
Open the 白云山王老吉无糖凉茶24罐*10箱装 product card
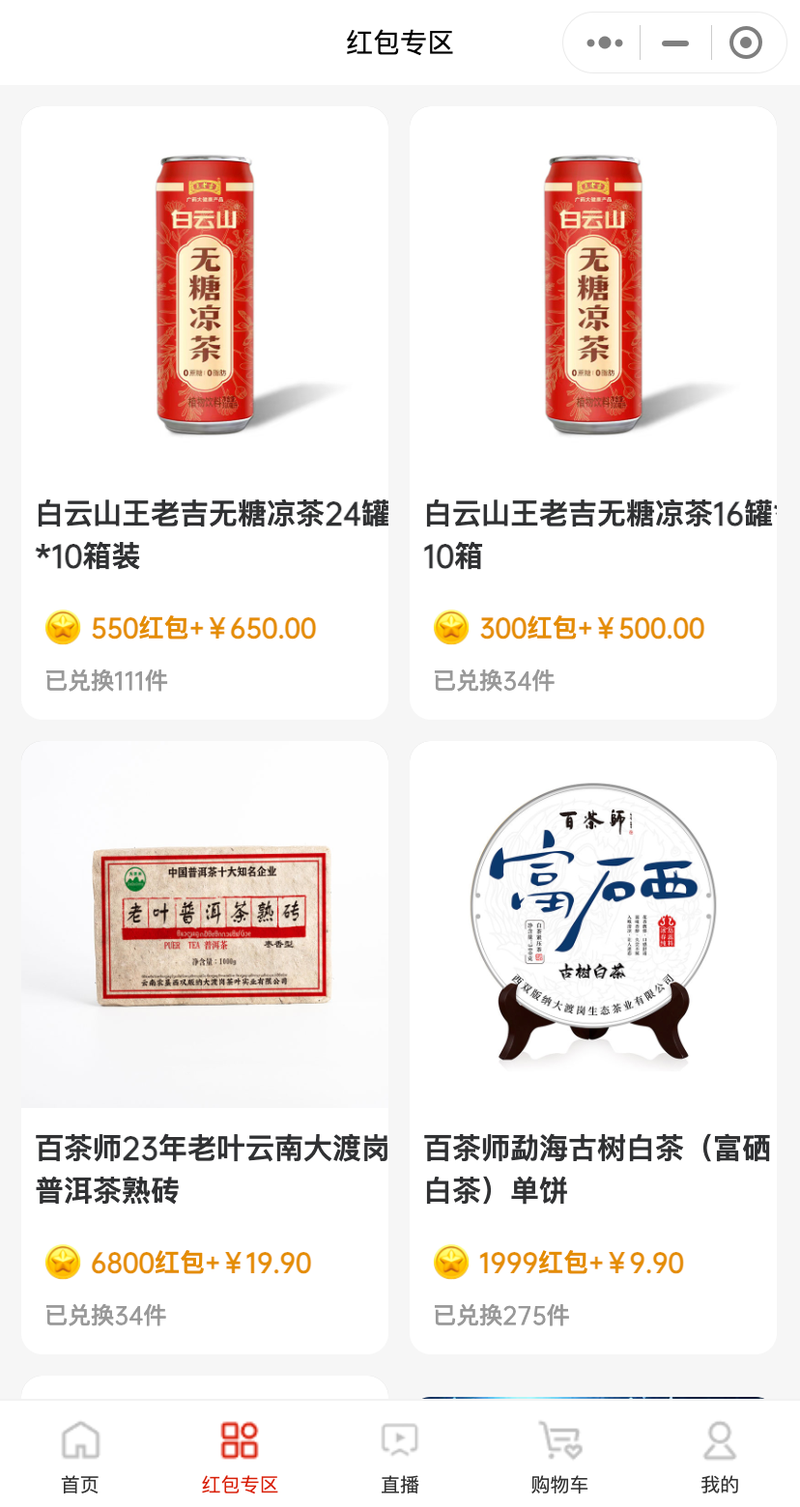click(x=205, y=413)
